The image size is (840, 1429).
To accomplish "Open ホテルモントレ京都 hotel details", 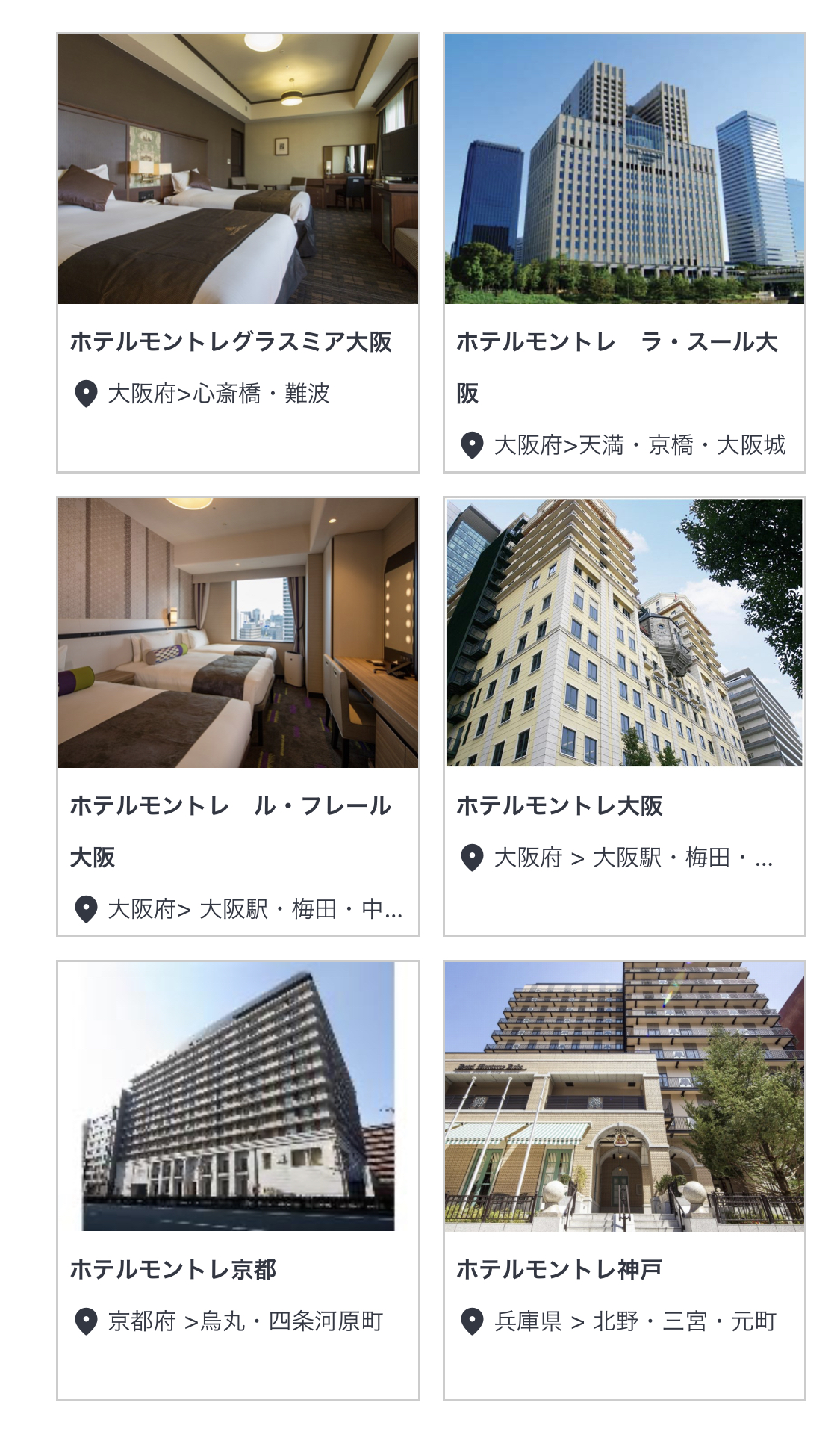I will (237, 1179).
